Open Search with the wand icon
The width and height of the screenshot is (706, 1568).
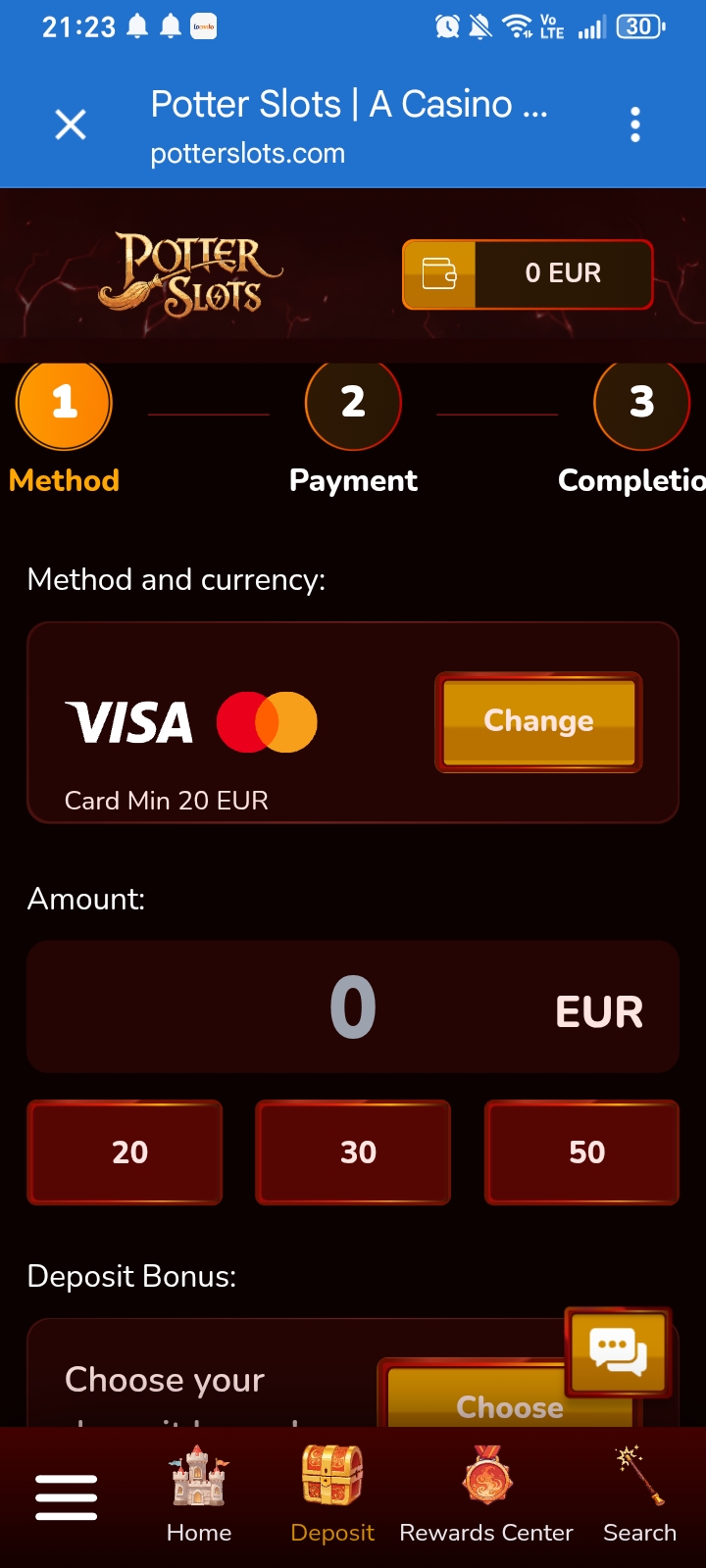click(639, 1496)
